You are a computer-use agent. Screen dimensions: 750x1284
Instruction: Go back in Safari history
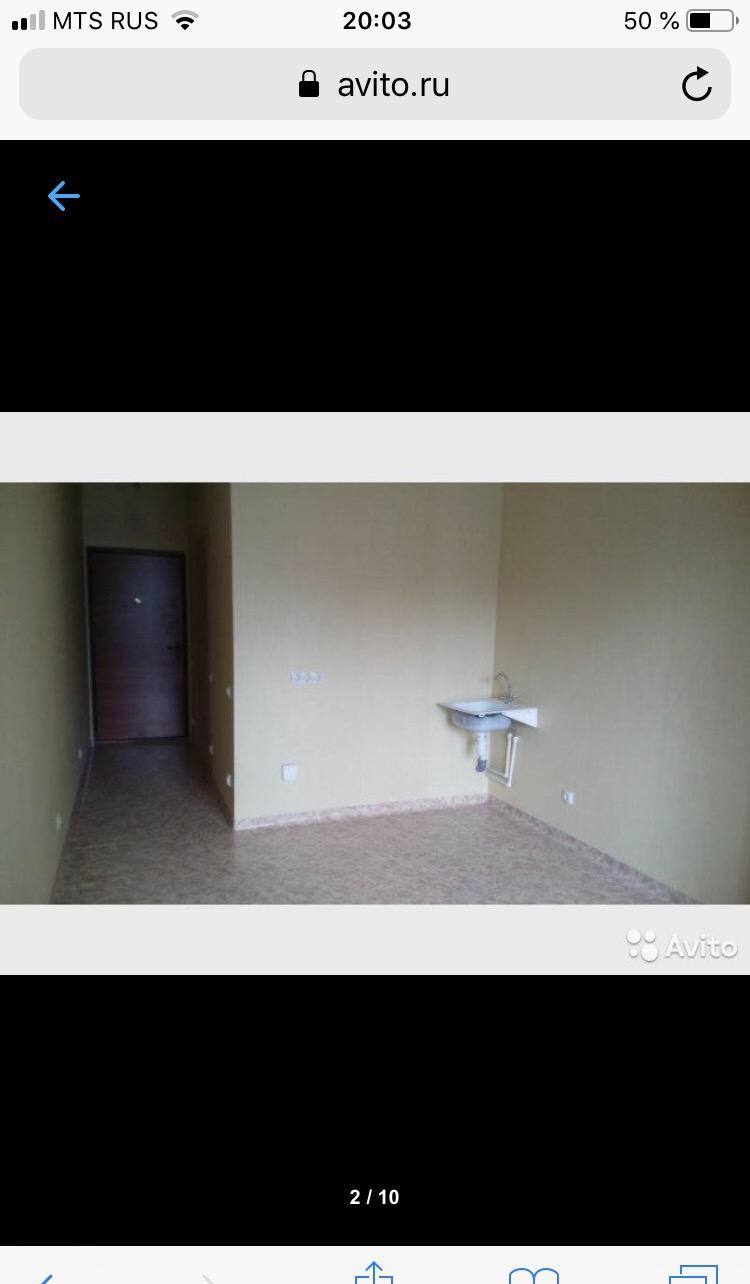tap(44, 1277)
